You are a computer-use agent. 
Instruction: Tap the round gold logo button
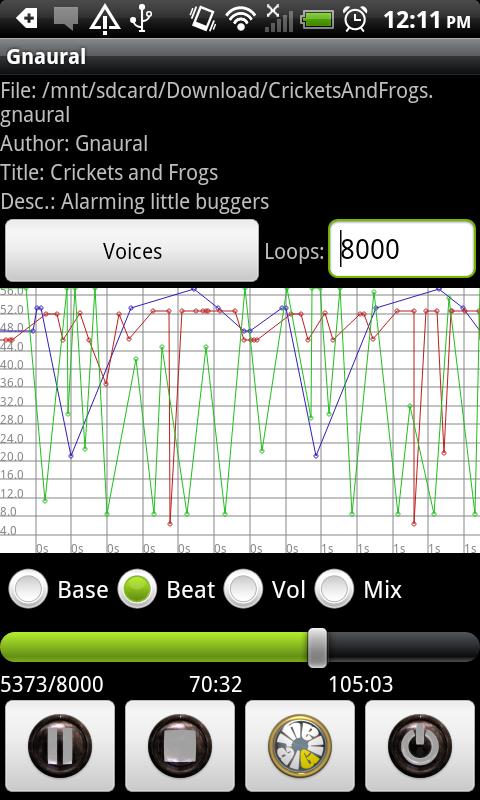point(300,745)
